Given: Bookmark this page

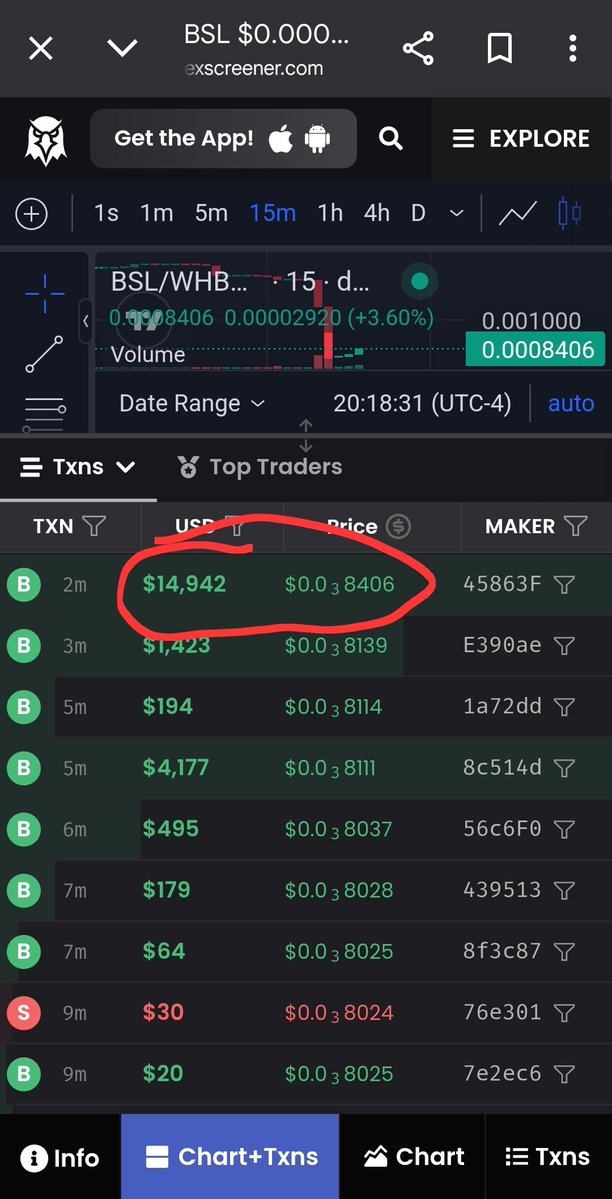Looking at the screenshot, I should coord(500,49).
